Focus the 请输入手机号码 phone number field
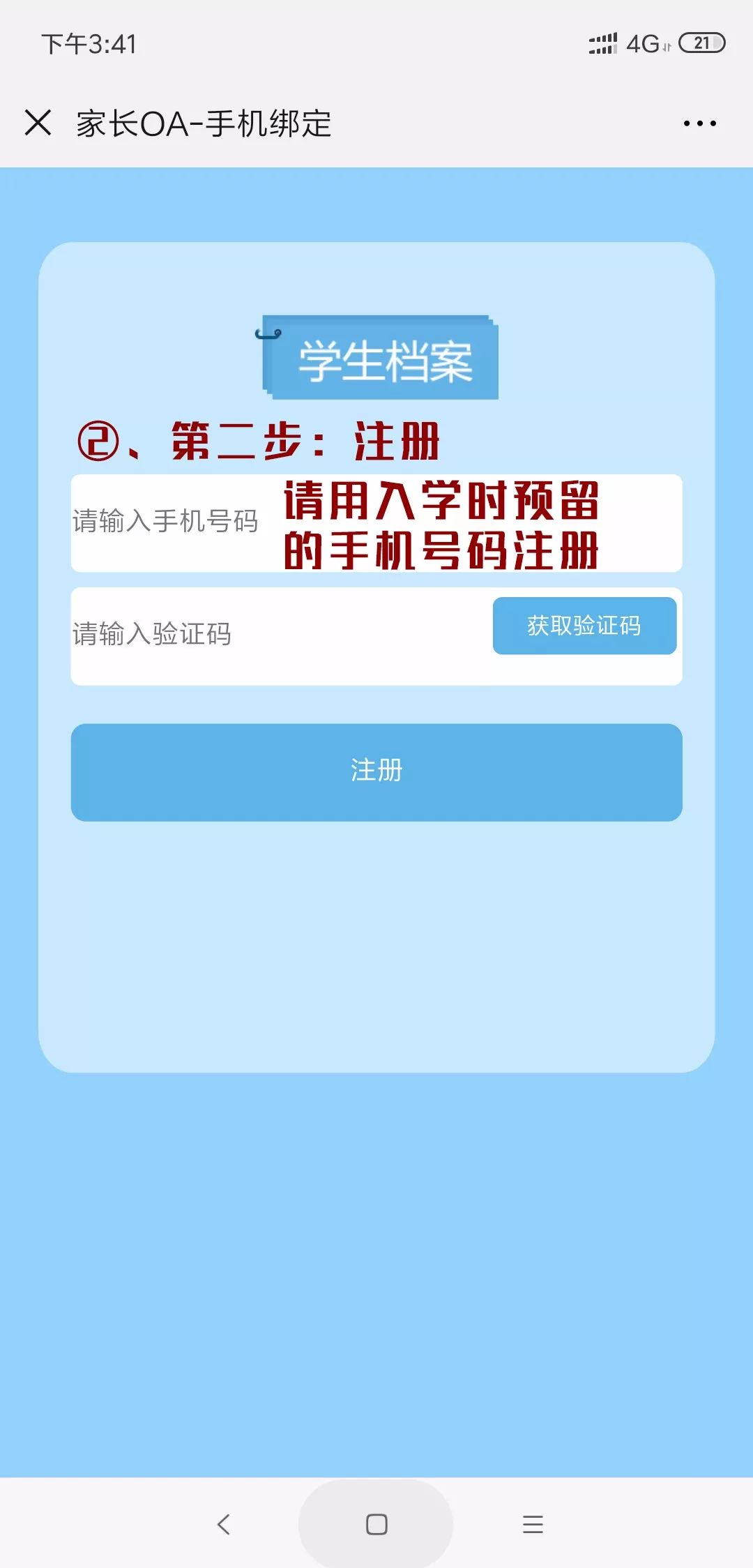This screenshot has height=1568, width=753. coord(376,523)
